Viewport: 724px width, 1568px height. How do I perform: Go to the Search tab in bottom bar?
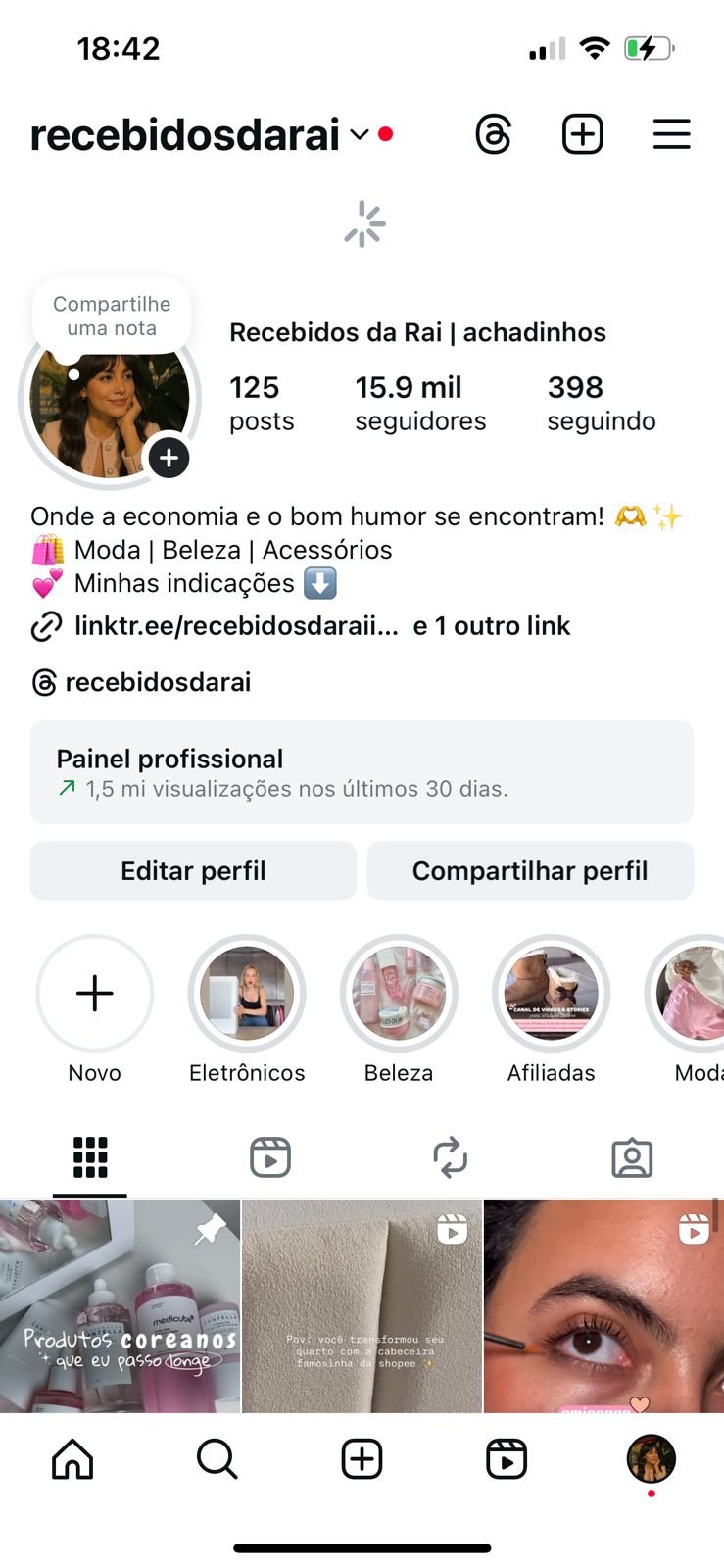(217, 1459)
